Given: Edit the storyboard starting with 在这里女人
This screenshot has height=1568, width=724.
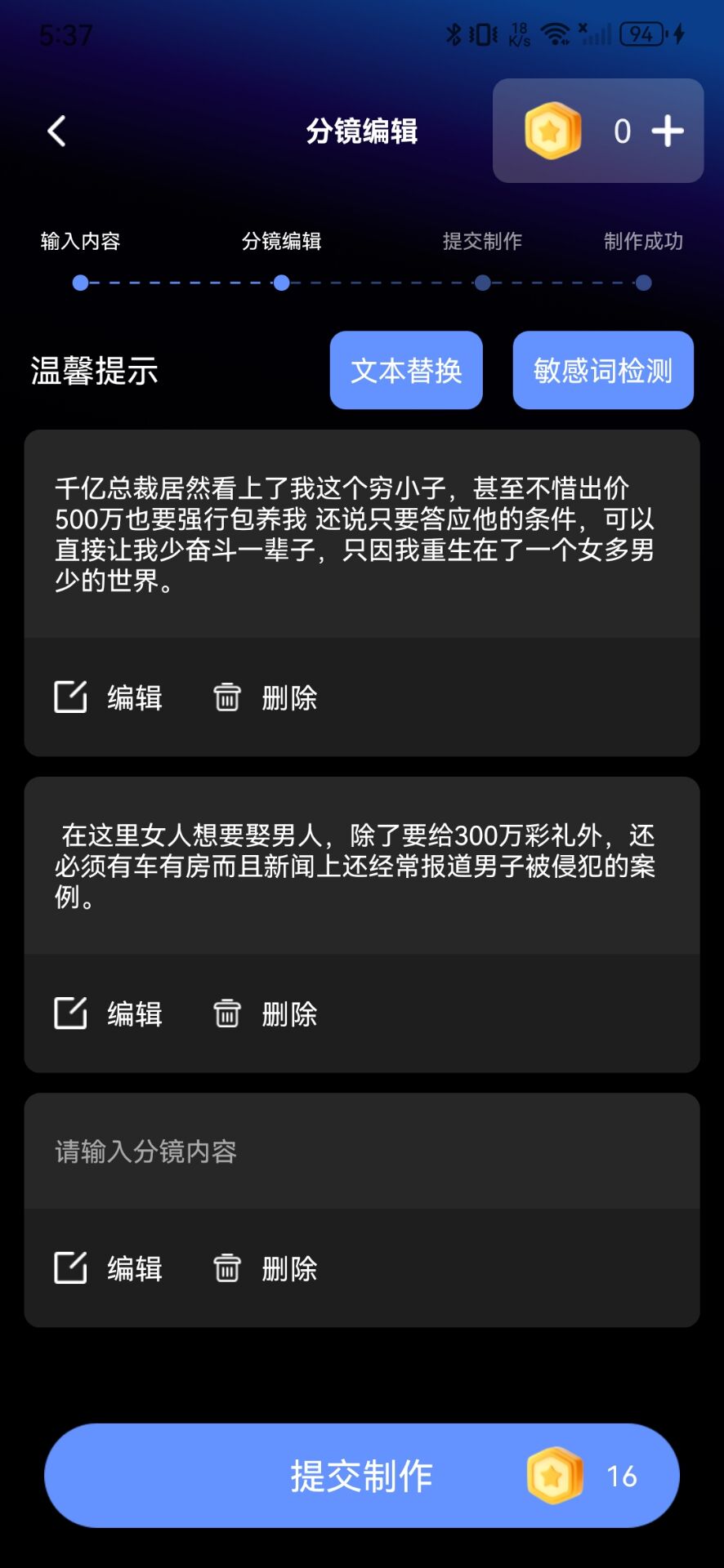Looking at the screenshot, I should (x=109, y=1013).
